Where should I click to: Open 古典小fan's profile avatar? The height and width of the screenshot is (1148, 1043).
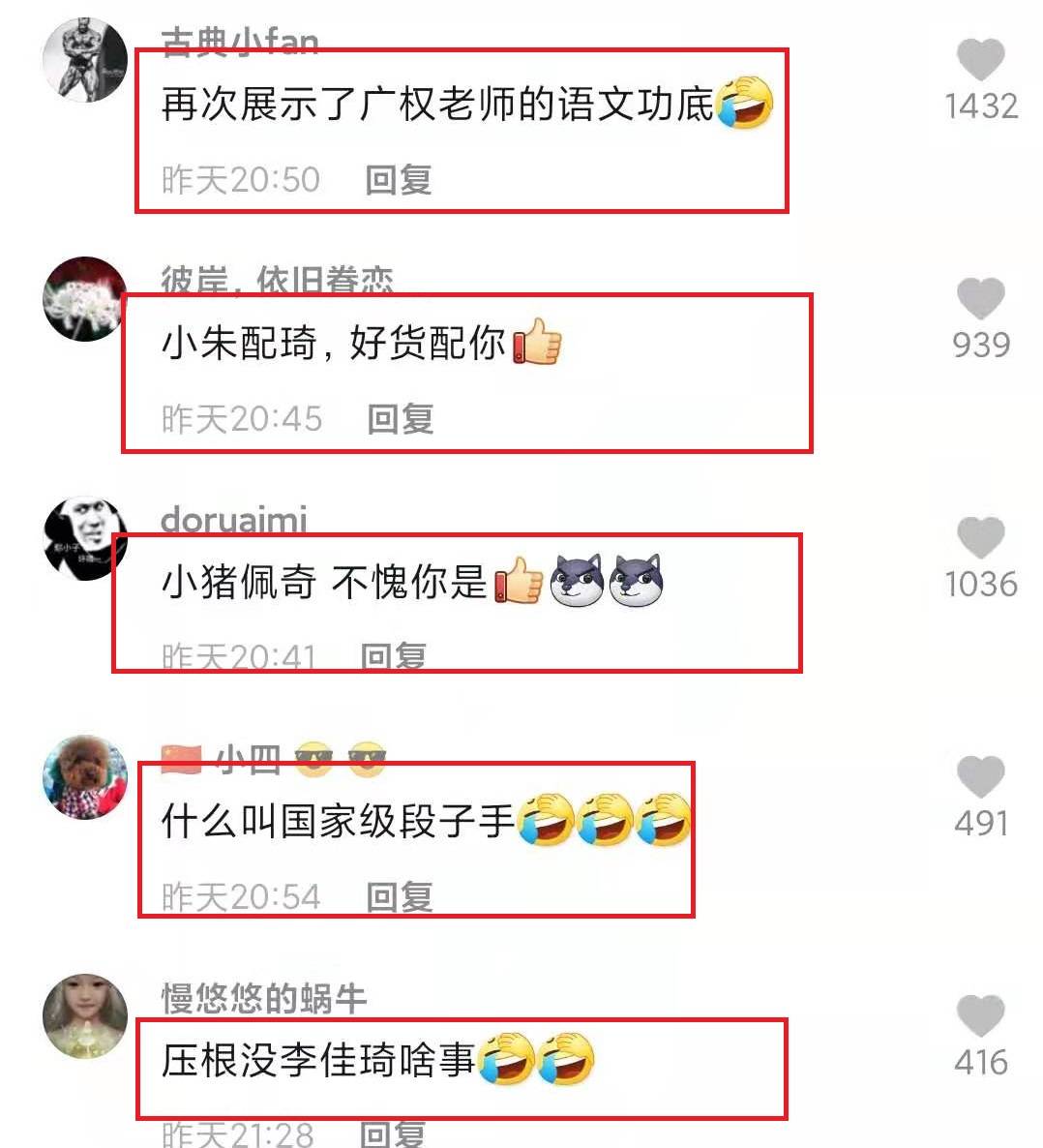tap(85, 60)
